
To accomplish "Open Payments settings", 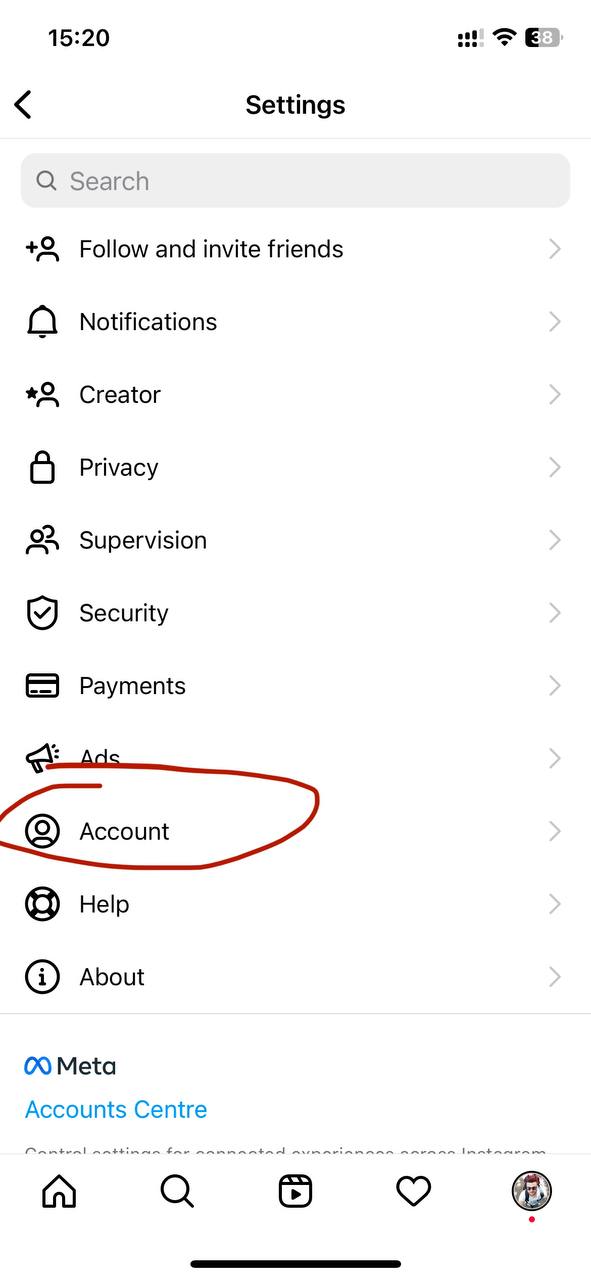I will (295, 686).
